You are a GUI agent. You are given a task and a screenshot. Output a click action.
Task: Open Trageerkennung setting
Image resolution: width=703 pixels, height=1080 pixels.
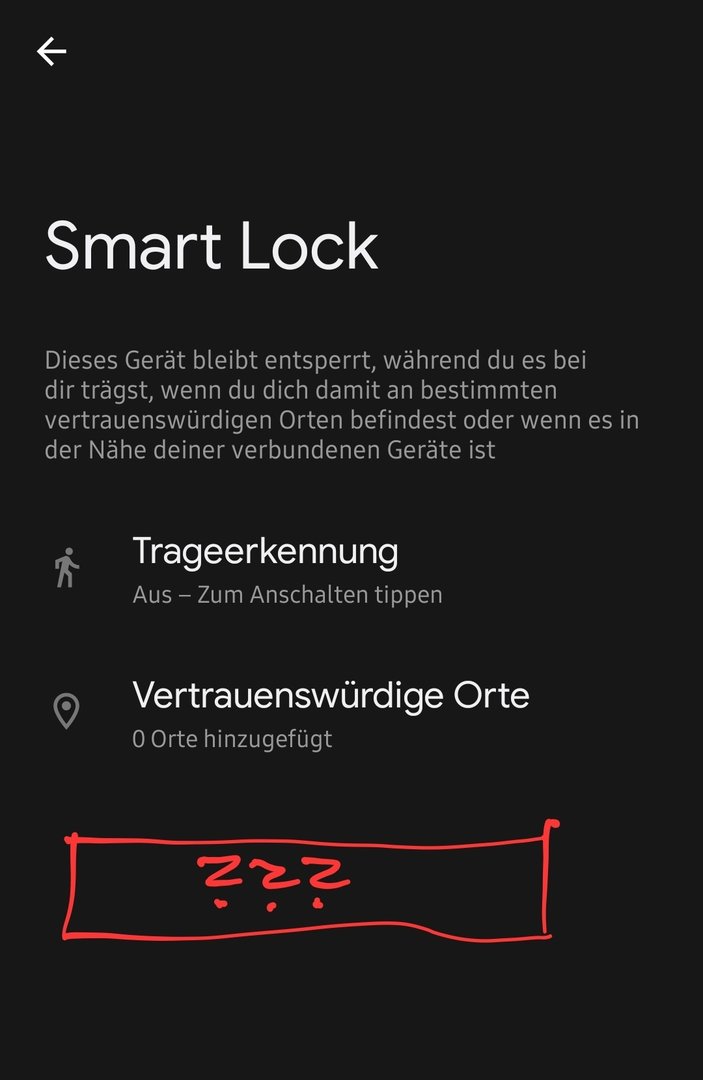tap(265, 569)
